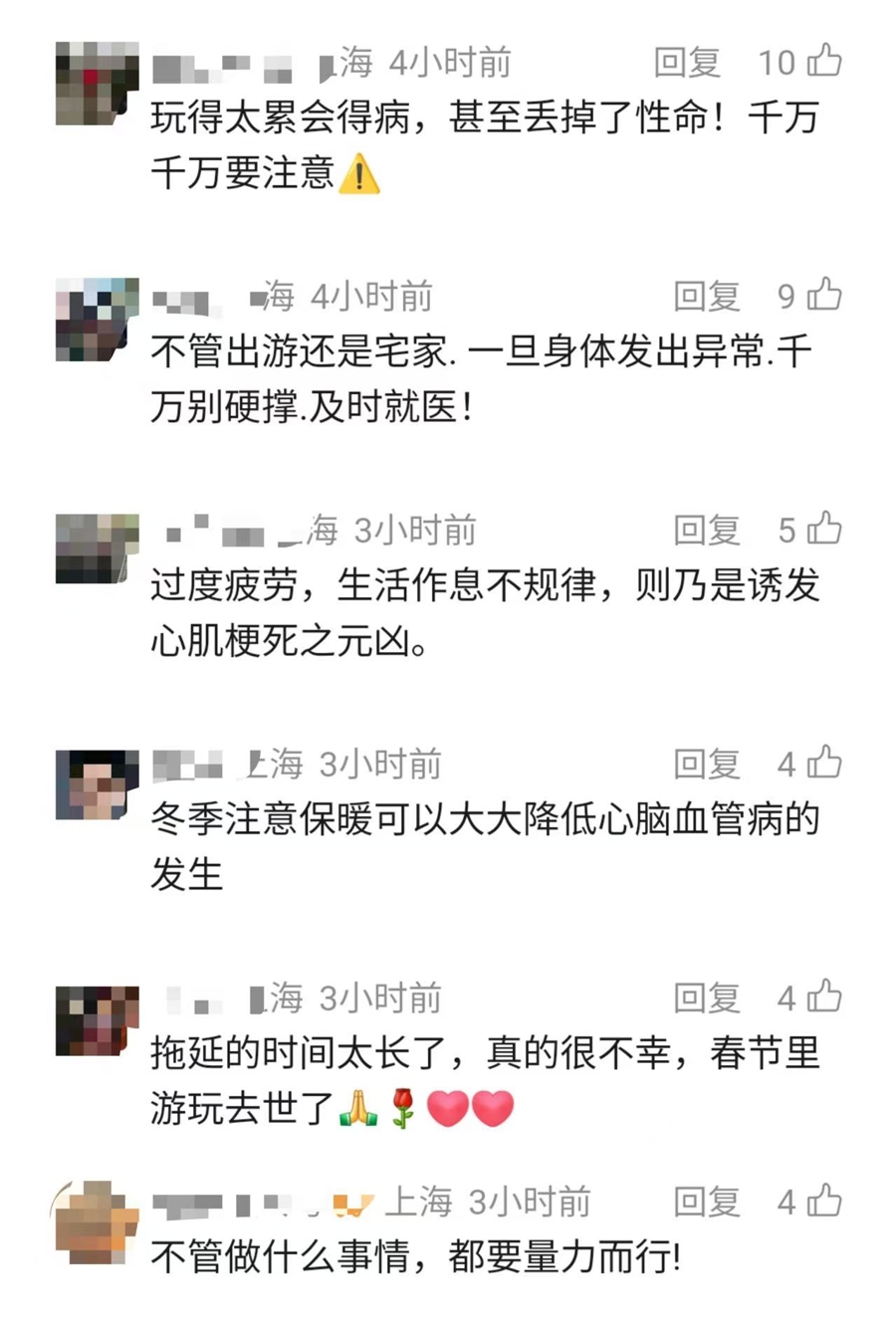Like the comment starting 玩得太累会得病
This screenshot has height=1325, width=896.
tap(824, 61)
